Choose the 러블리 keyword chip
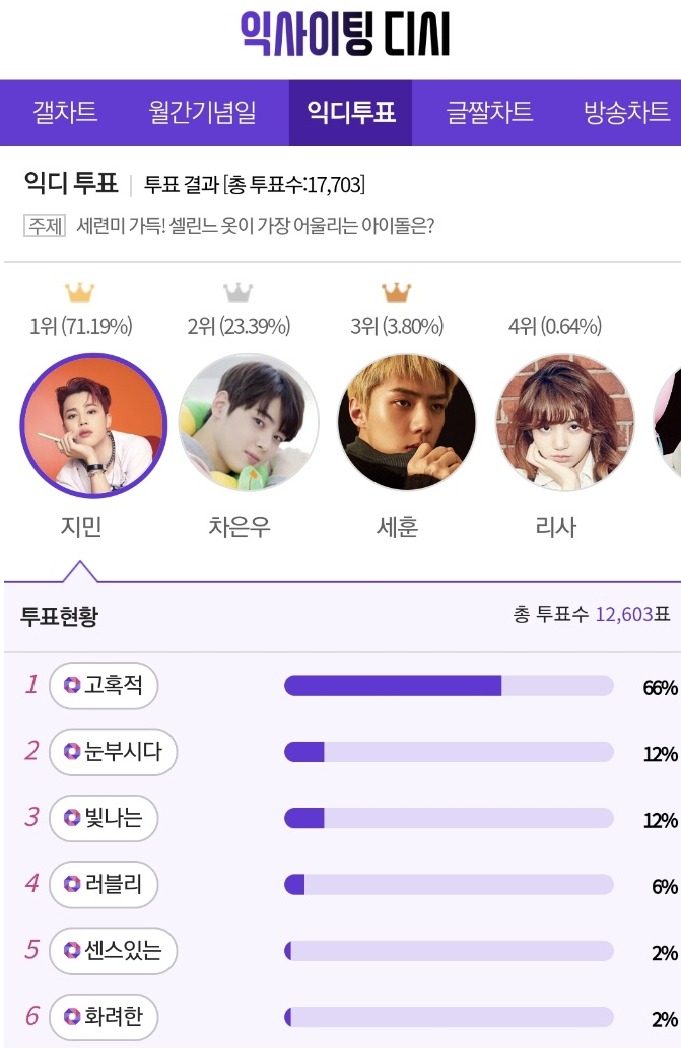 coord(104,884)
